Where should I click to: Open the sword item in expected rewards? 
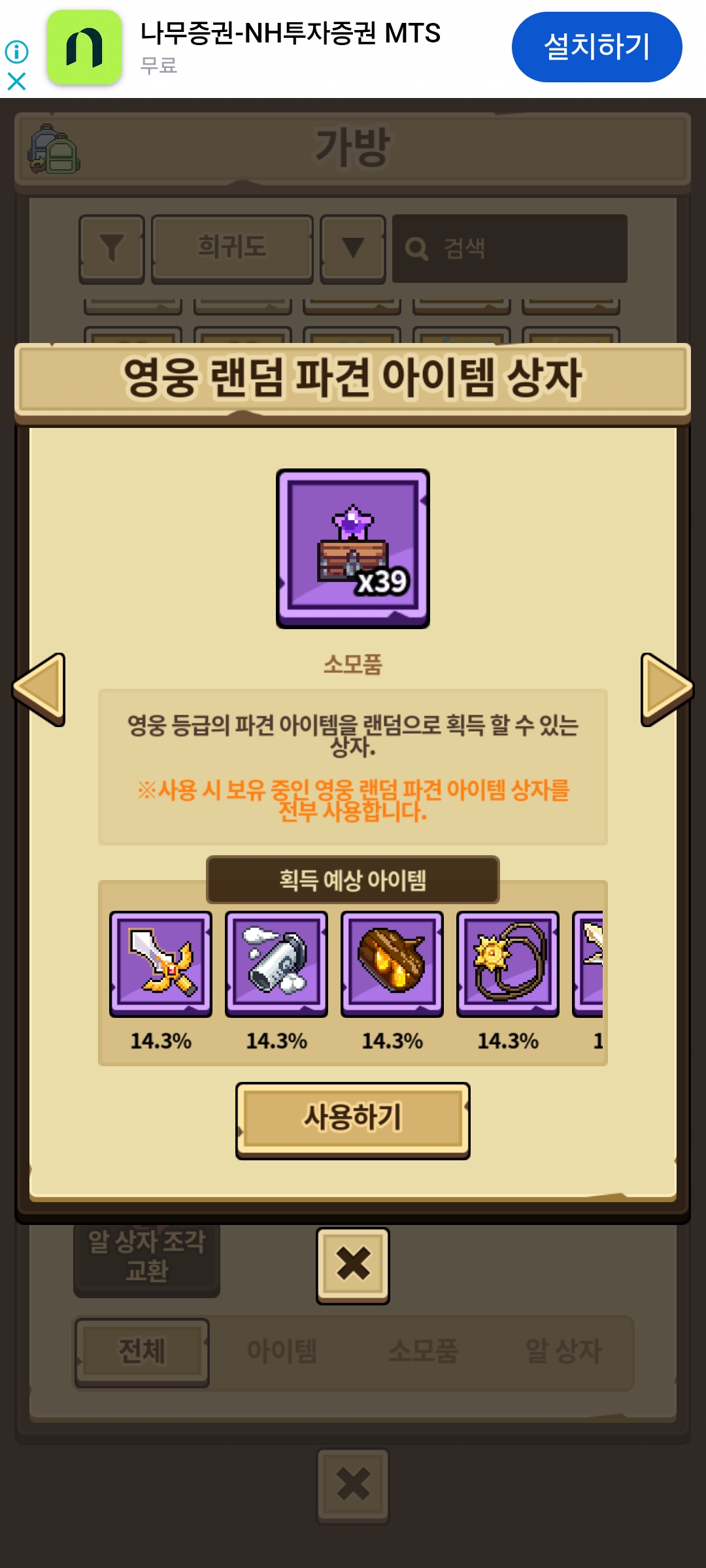click(161, 964)
